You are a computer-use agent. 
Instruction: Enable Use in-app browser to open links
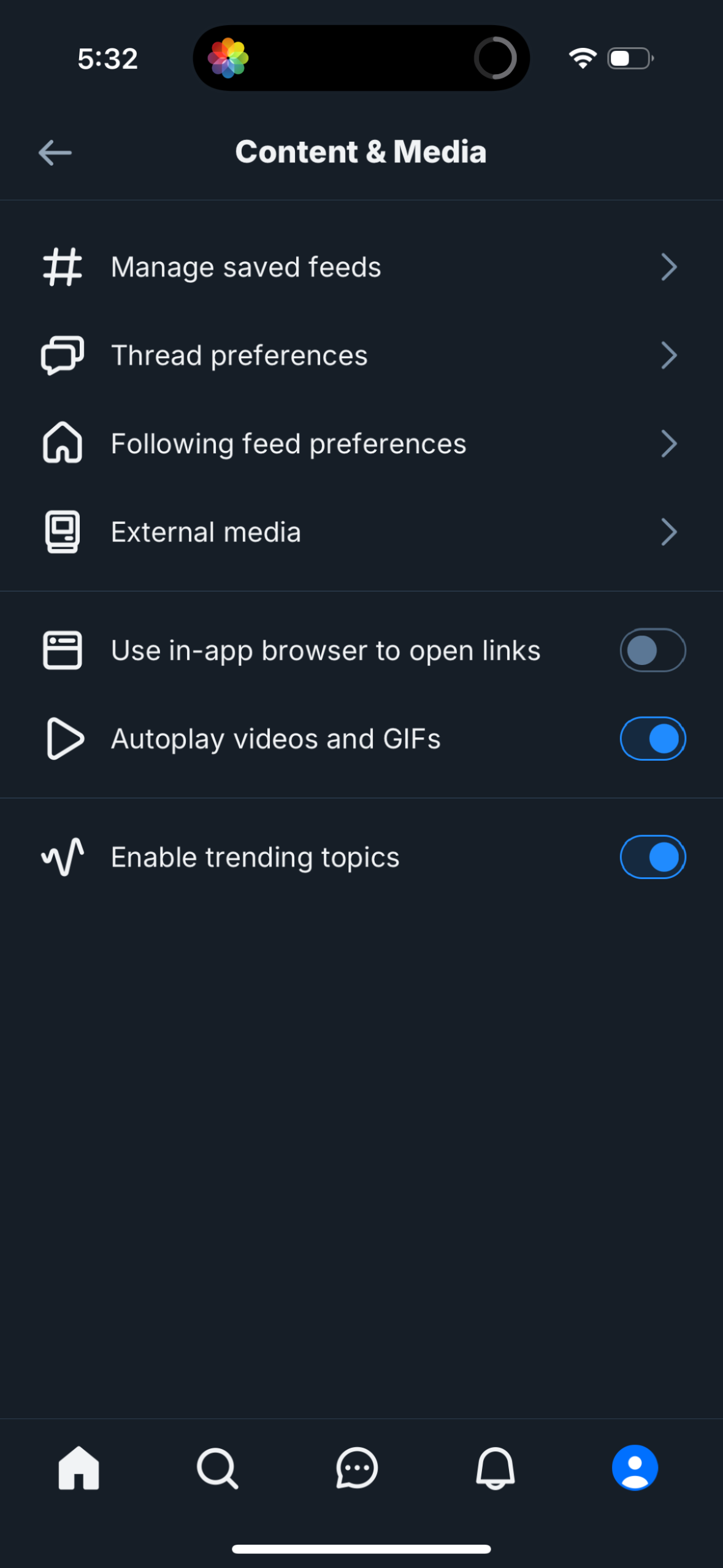click(x=652, y=650)
